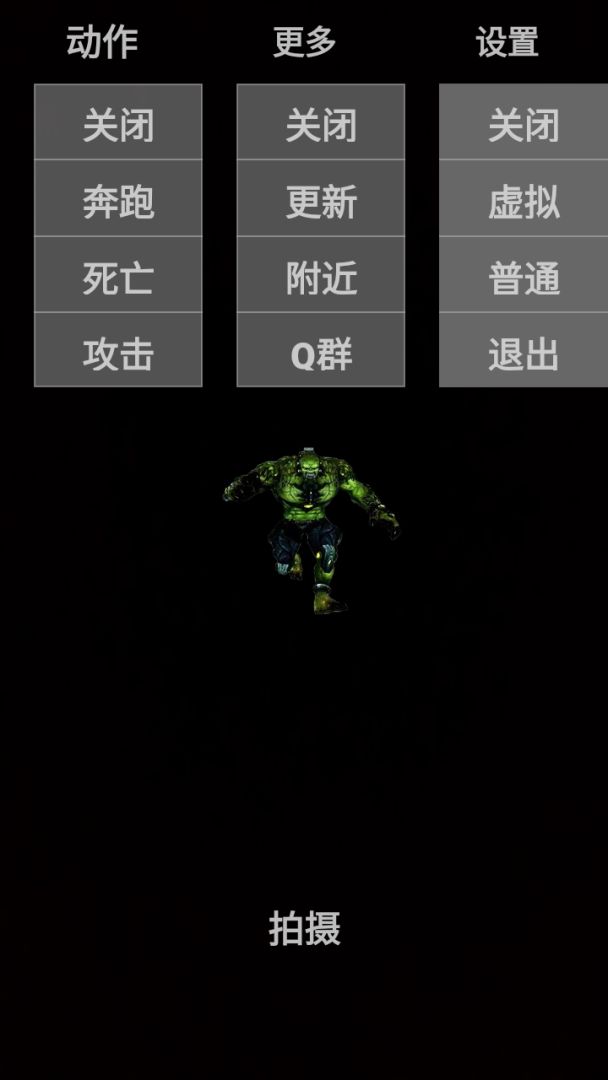Tap 关闭 under the 更多 menu
608x1080 pixels.
pos(321,124)
